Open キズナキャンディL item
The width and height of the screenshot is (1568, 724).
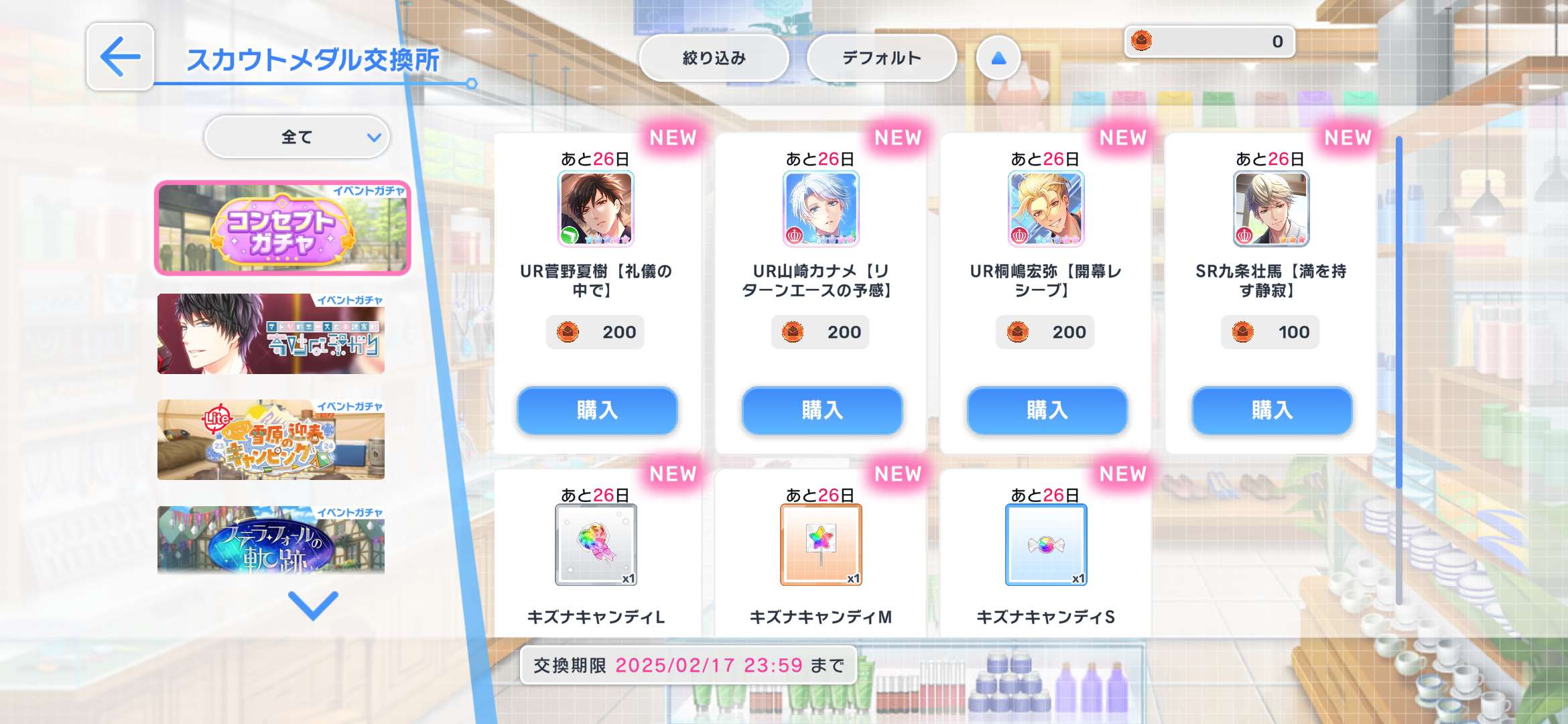click(x=596, y=545)
